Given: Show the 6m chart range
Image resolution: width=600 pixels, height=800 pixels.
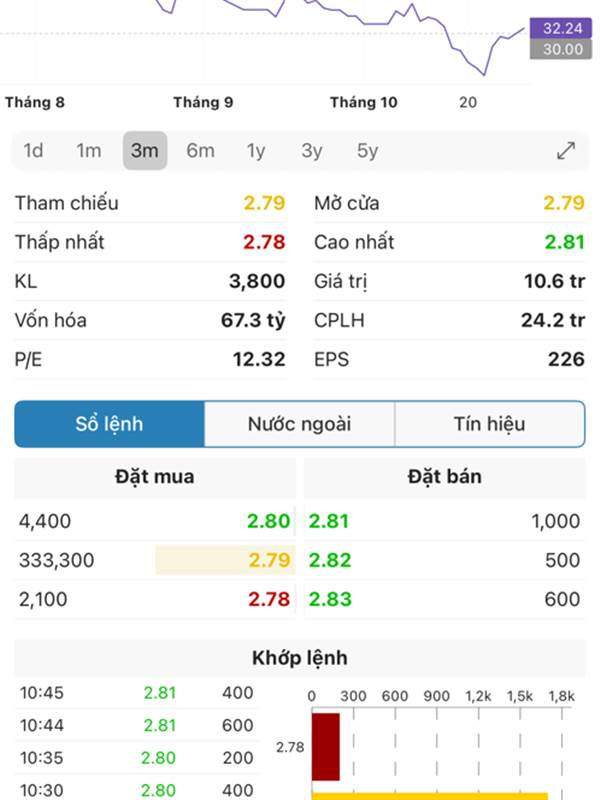Looking at the screenshot, I should point(201,151).
